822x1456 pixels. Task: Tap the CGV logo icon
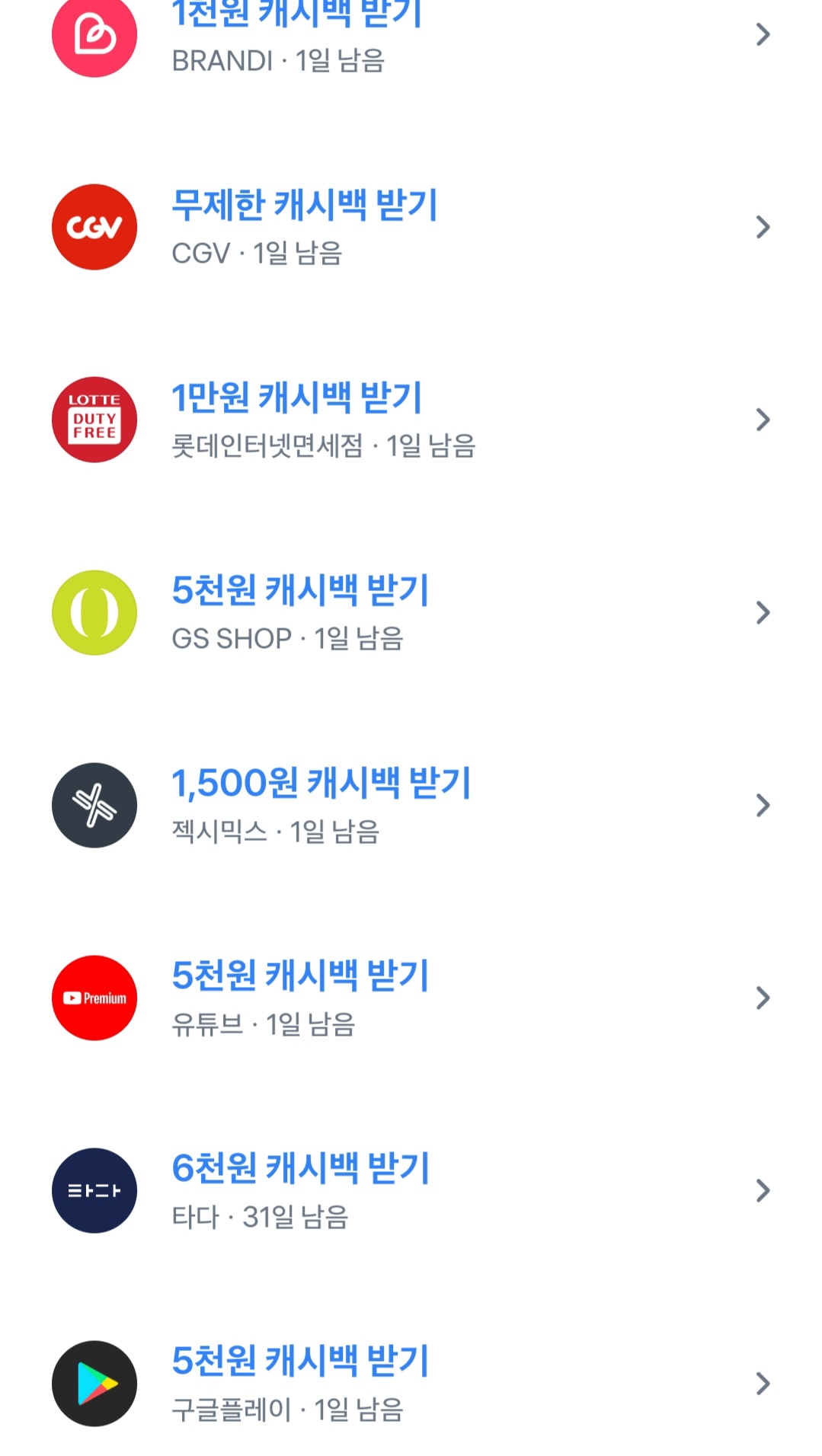(x=94, y=227)
